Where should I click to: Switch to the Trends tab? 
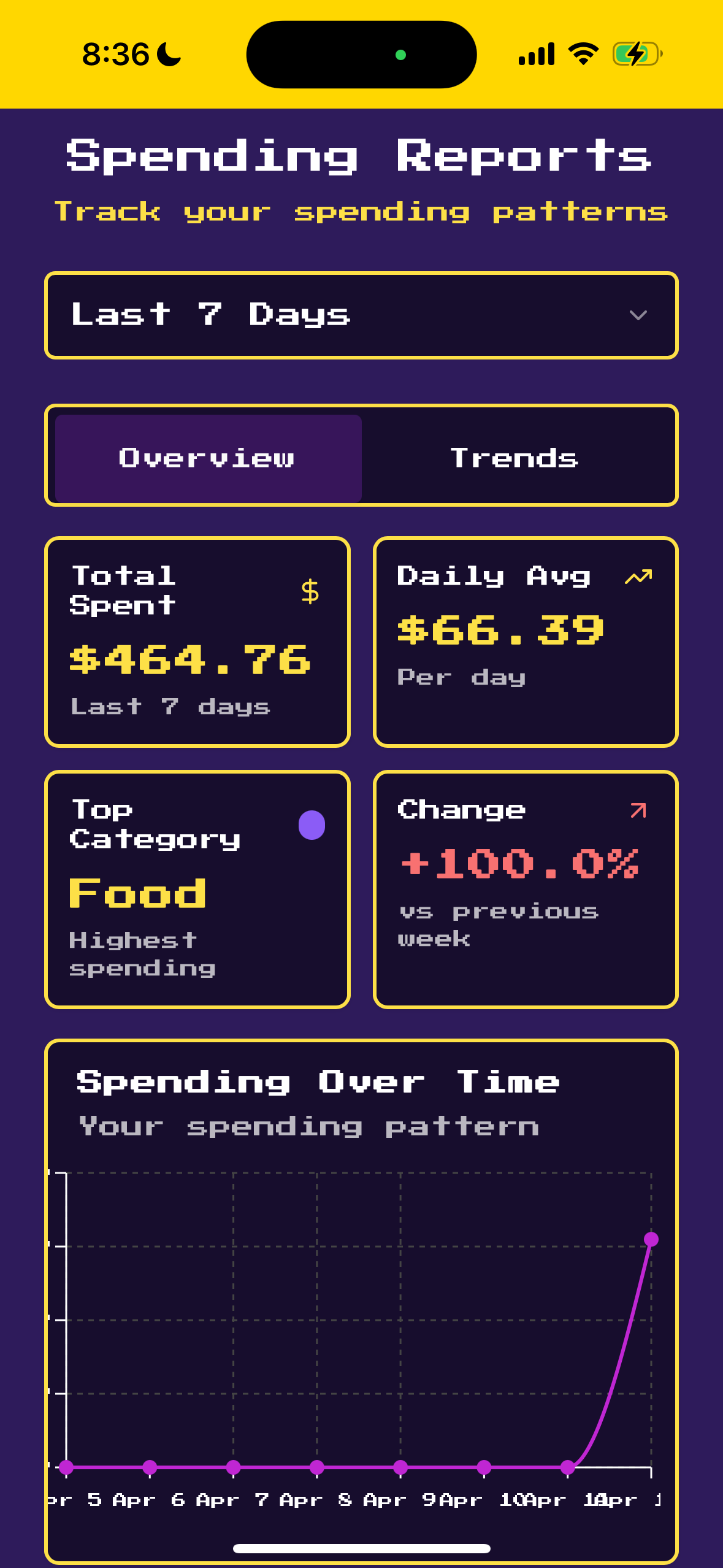pyautogui.click(x=515, y=458)
